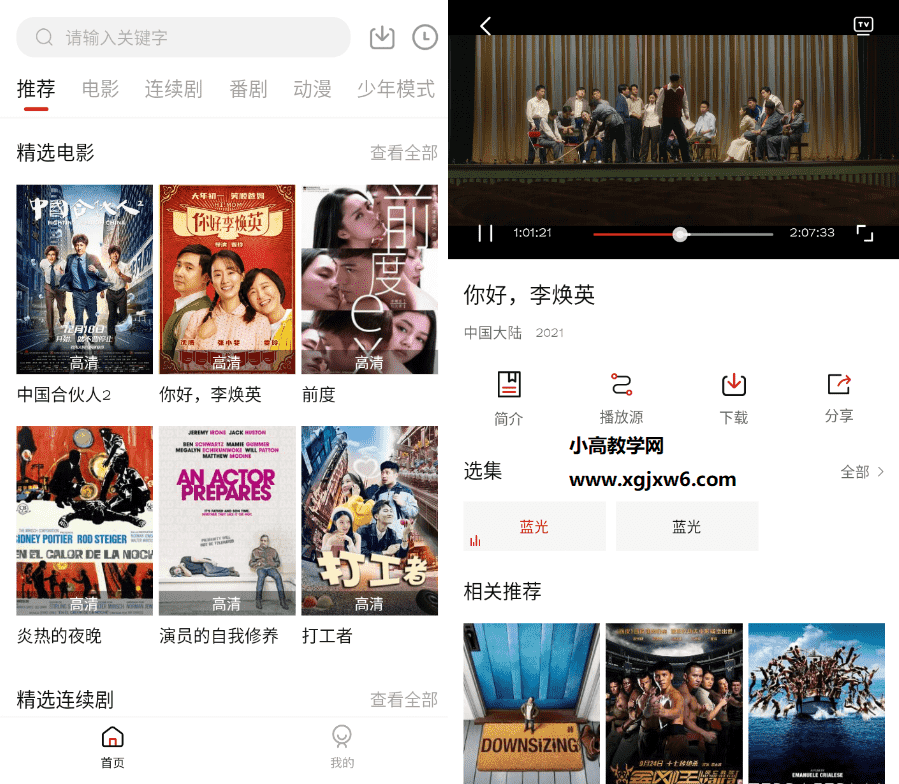The width and height of the screenshot is (899, 784).
Task: Open the movie 前度
Action: (369, 279)
